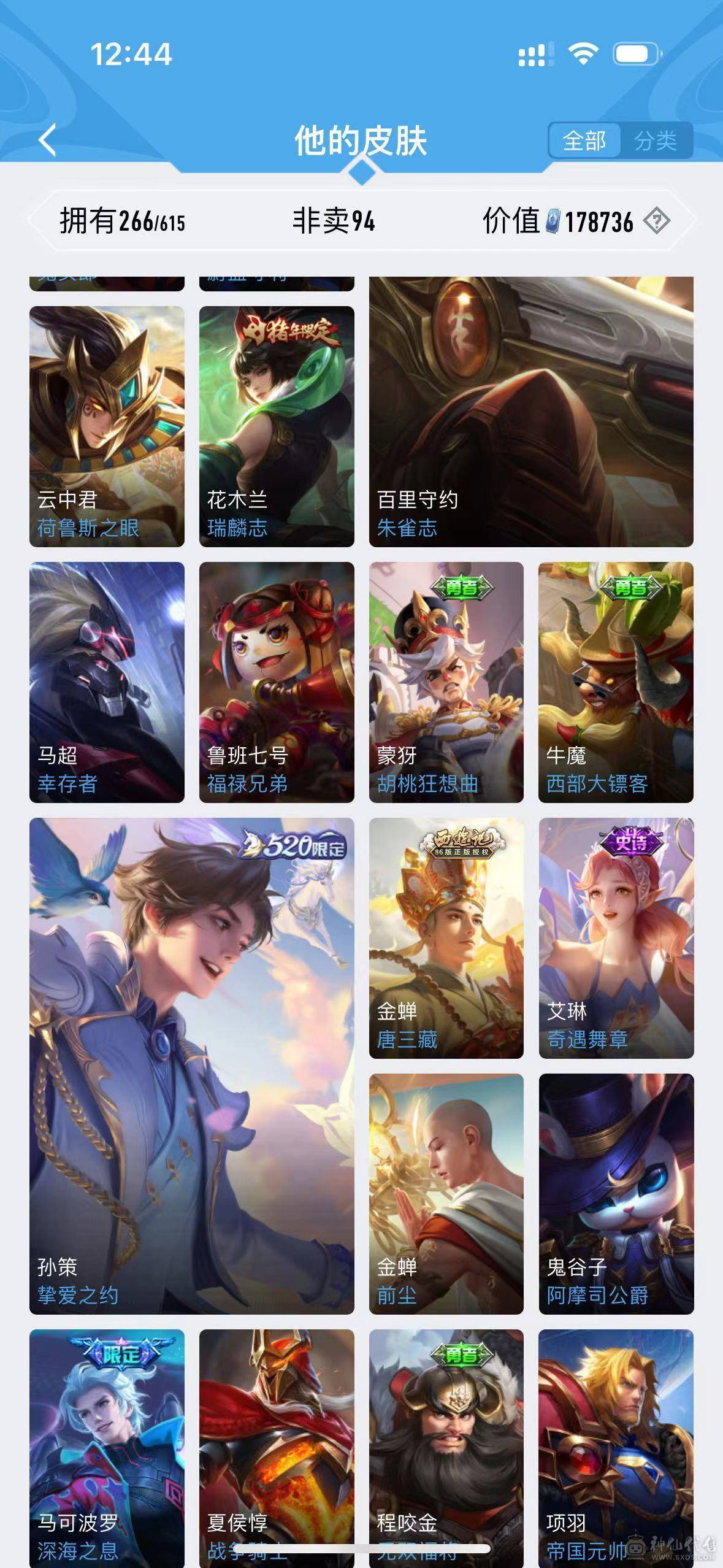Go back using the top-left arrow

48,140
